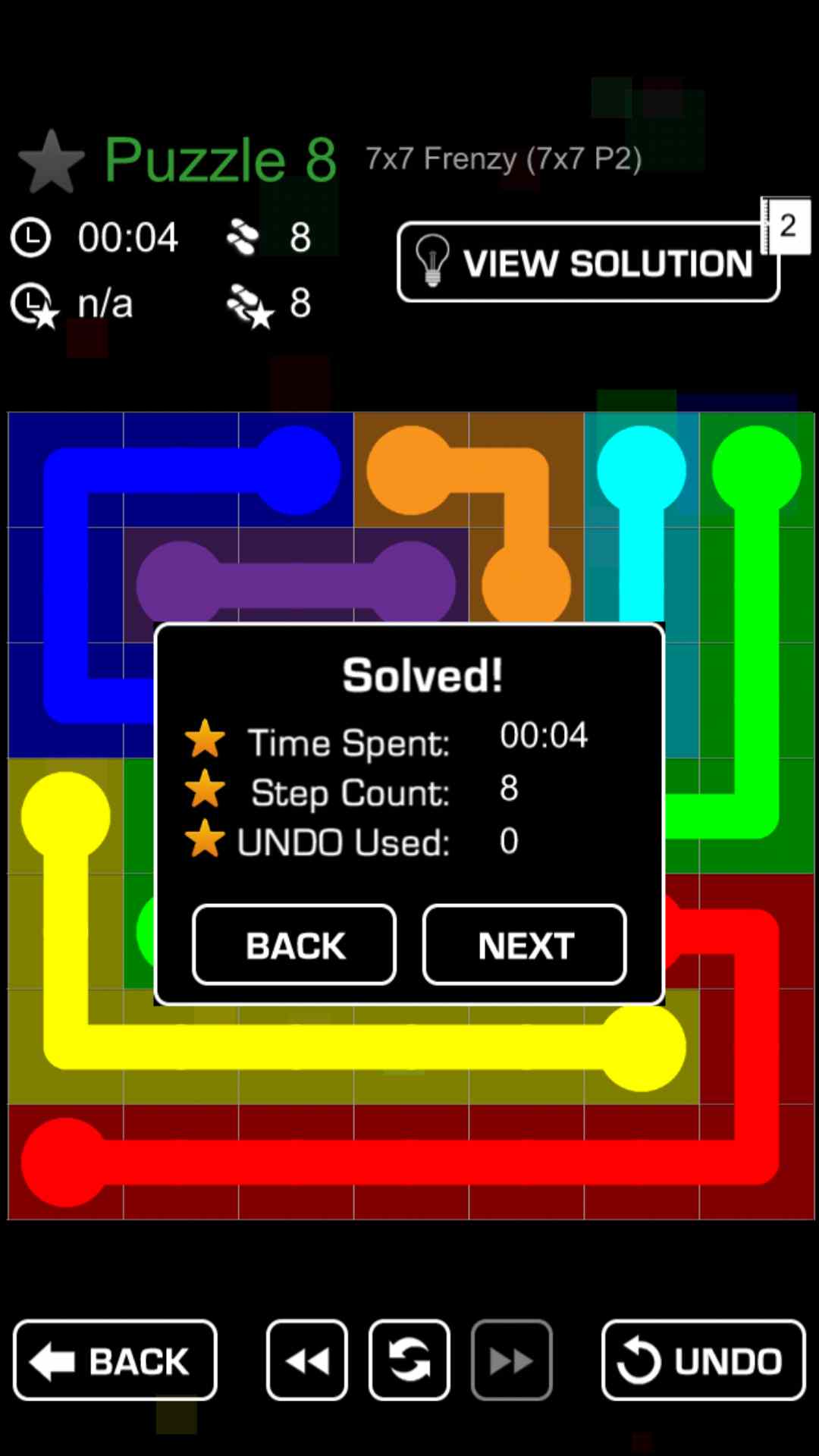819x1456 pixels.
Task: Go back using bottom-left BACK button
Action: pos(115,1360)
